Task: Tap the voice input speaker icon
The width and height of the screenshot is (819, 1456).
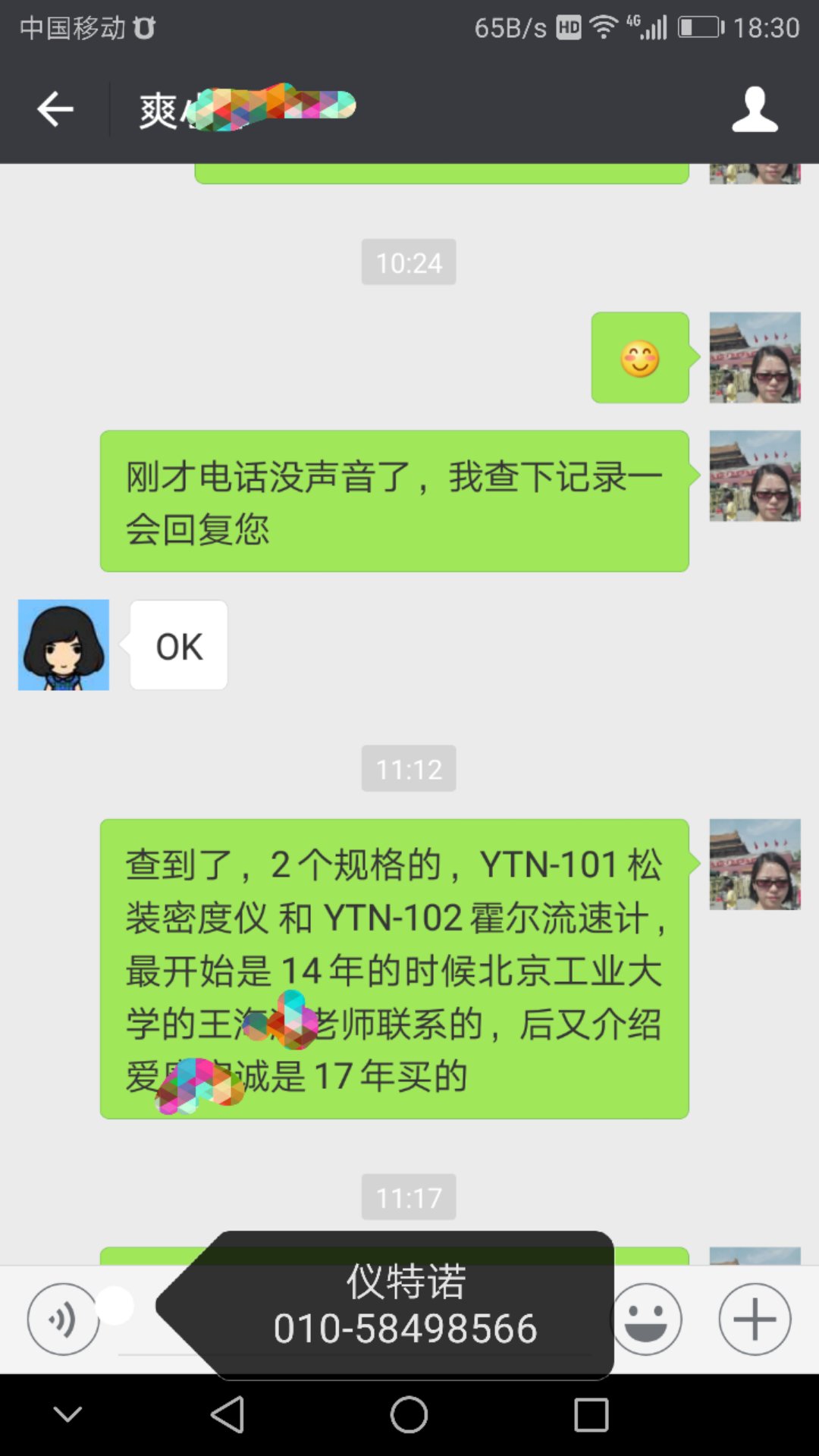Action: coord(64,1319)
